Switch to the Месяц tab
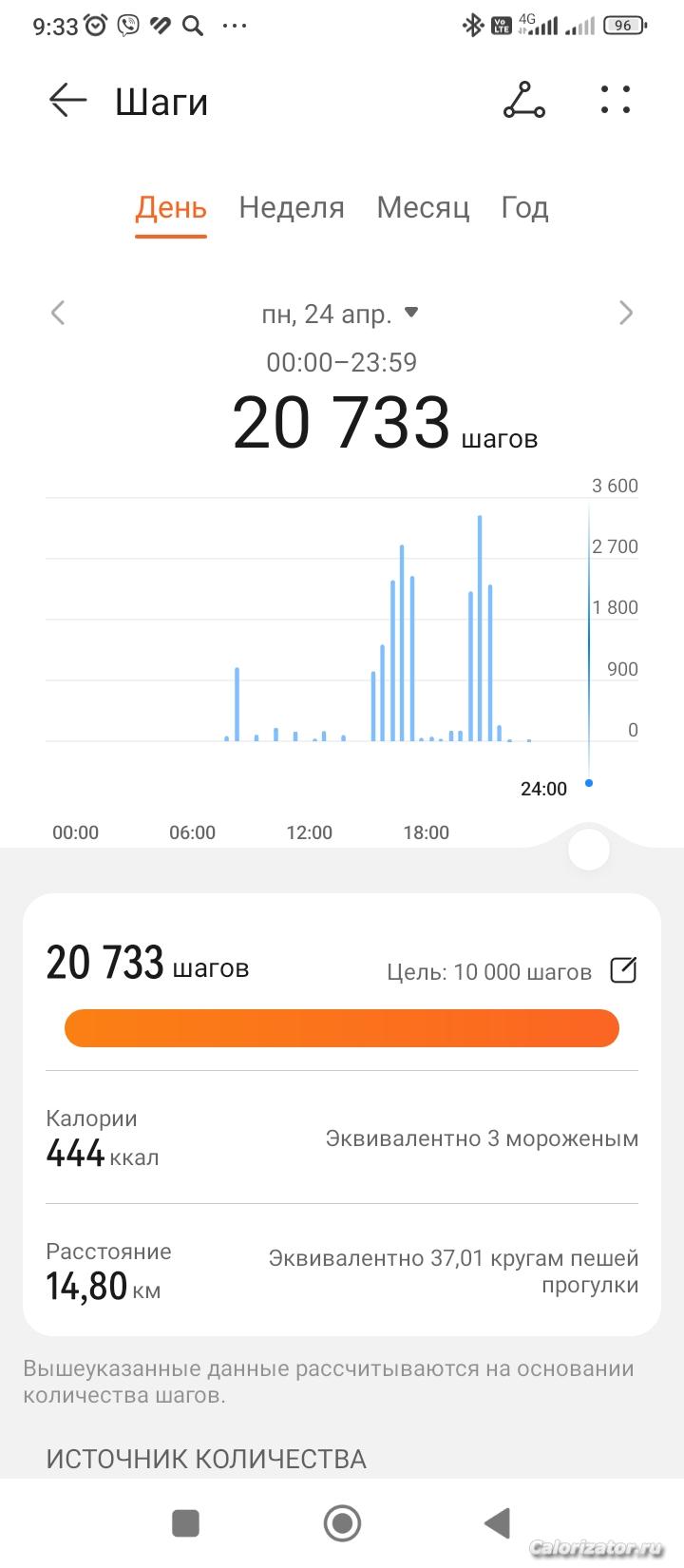Viewport: 684px width, 1568px height. 423,208
